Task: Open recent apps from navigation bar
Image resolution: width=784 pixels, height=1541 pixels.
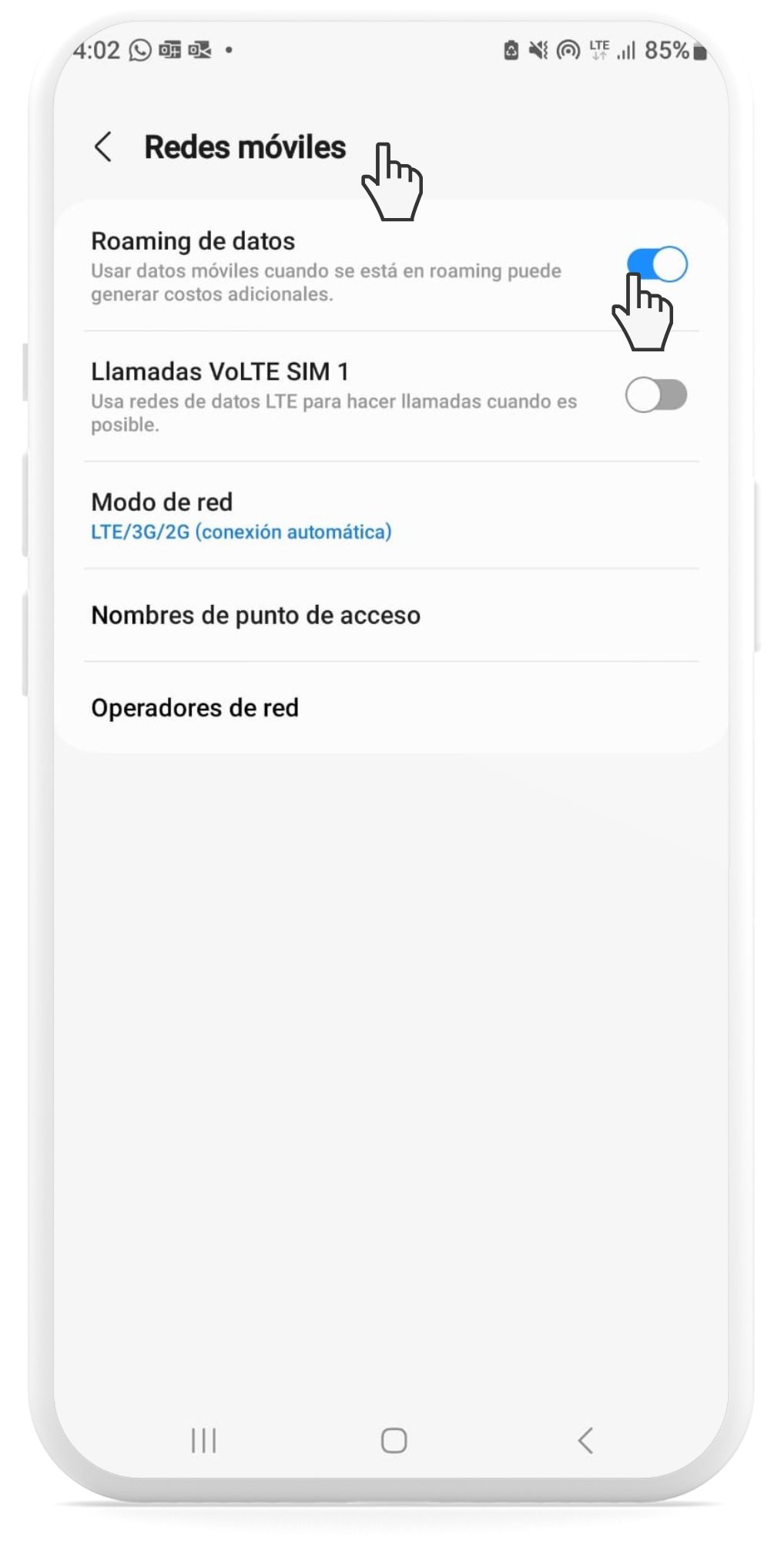Action: [204, 1440]
